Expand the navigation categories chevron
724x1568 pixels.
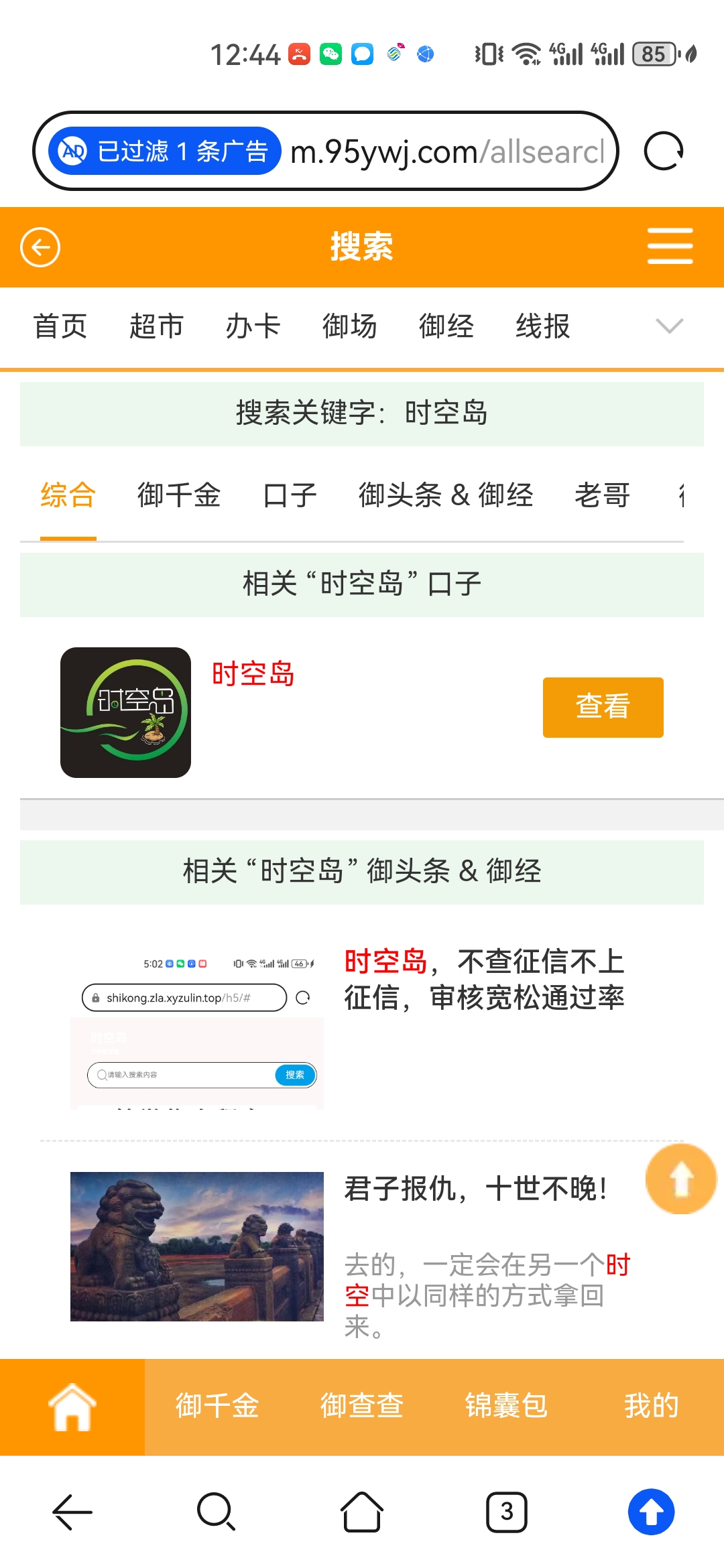coord(669,326)
